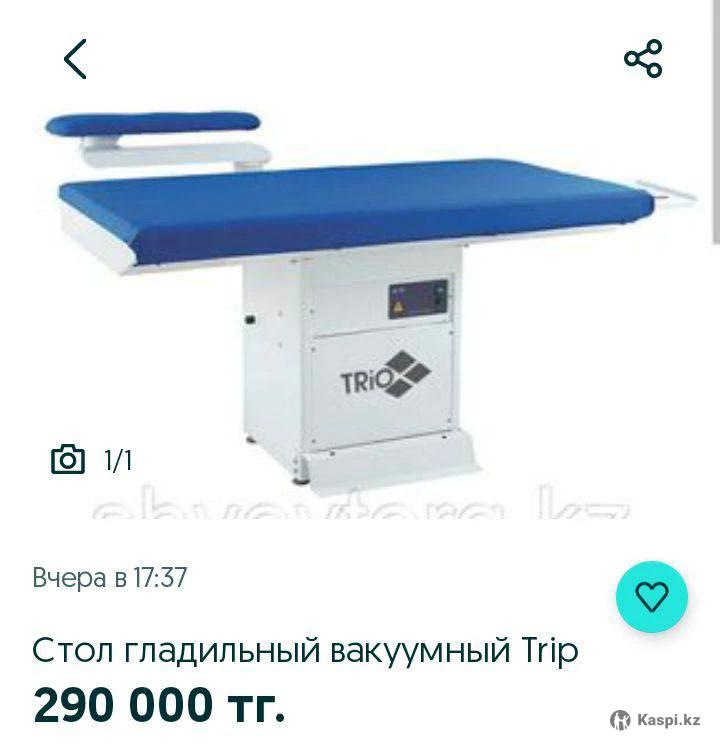Image resolution: width=720 pixels, height=756 pixels.
Task: Share this ironing table listing
Action: pos(643,59)
